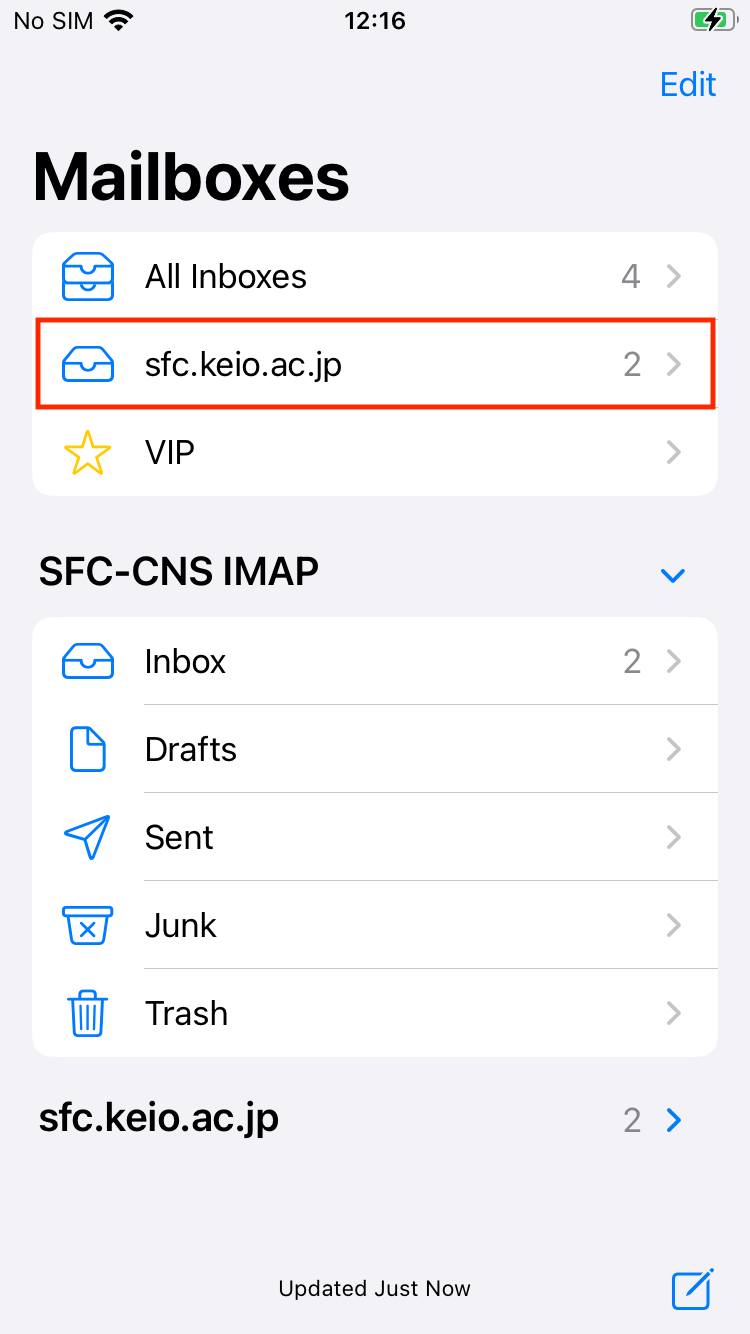Open the VIP mailbox
Image resolution: width=750 pixels, height=1334 pixels.
pyautogui.click(x=375, y=453)
